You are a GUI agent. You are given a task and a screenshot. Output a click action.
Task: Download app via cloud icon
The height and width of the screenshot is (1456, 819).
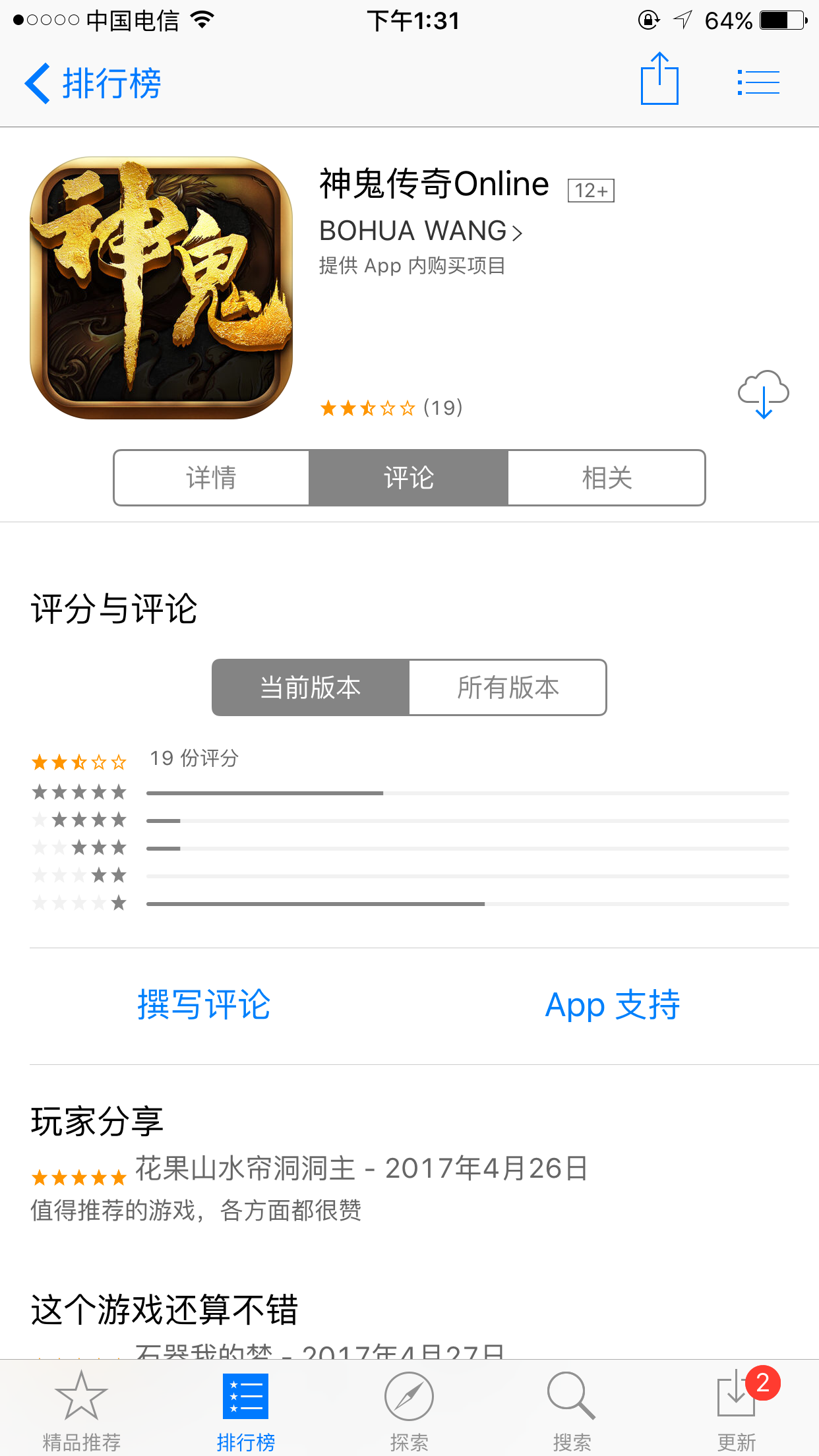pos(764,394)
